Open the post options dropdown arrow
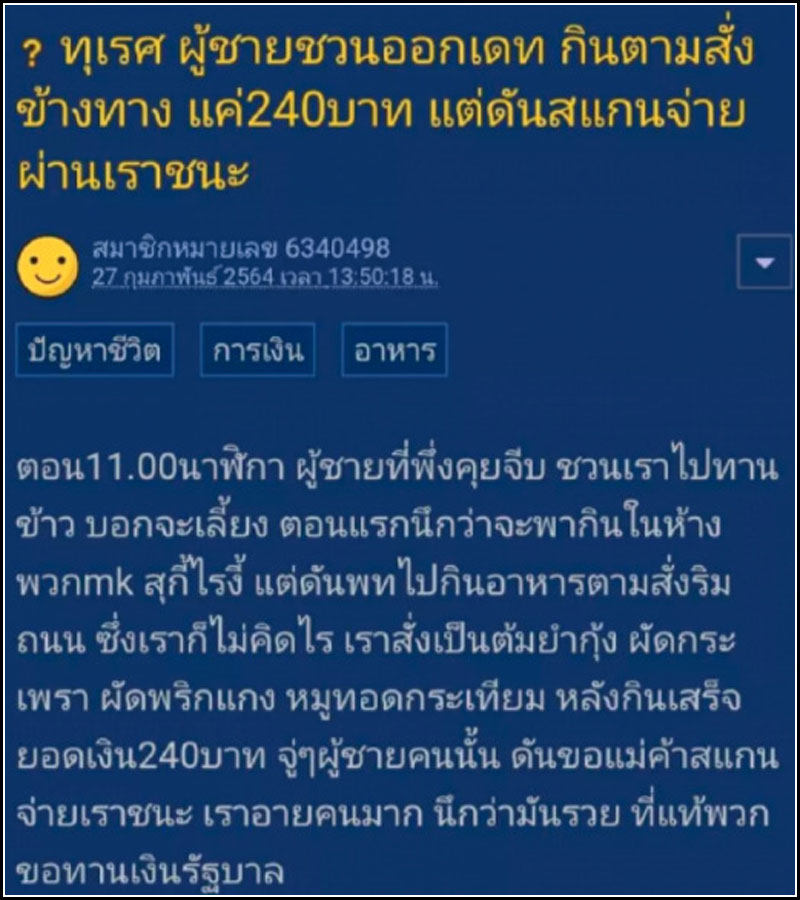 click(x=764, y=263)
